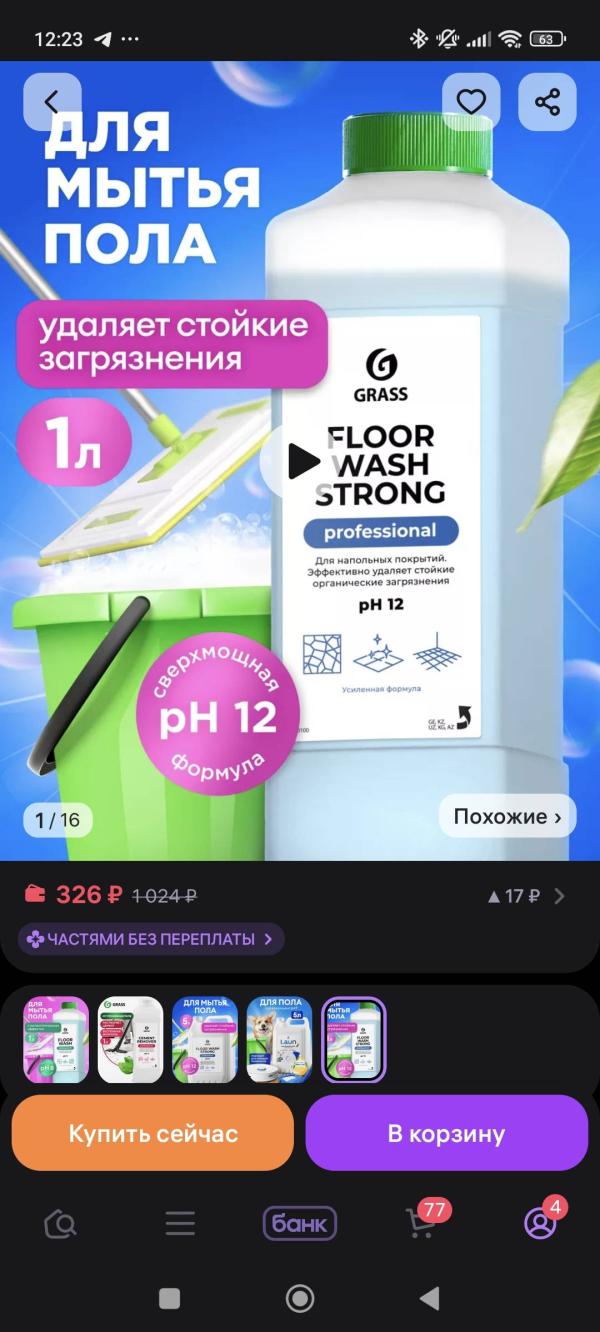
Task: Add product to favorites with the heart
Action: pyautogui.click(x=471, y=102)
